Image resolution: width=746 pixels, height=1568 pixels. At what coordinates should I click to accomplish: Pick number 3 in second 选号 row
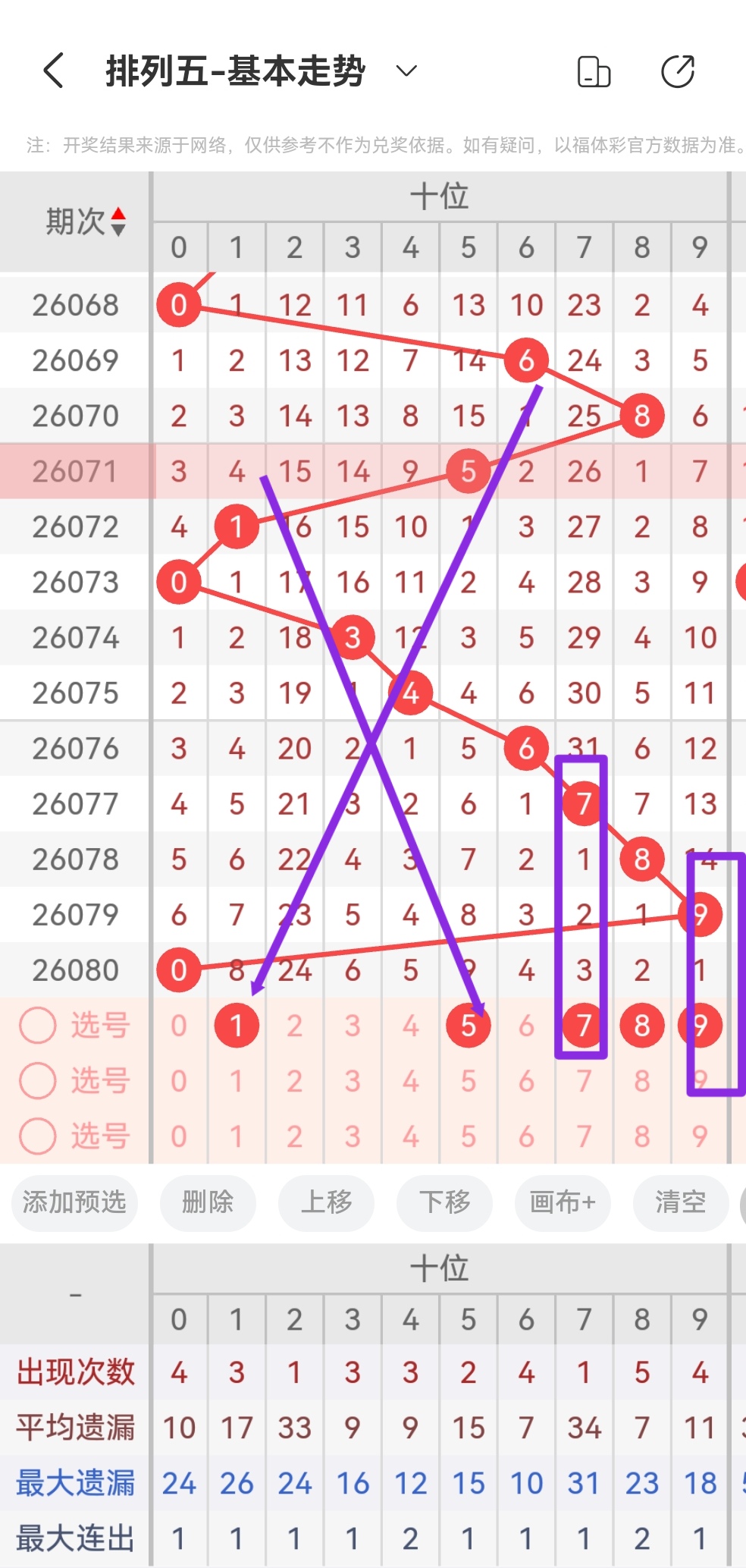(353, 1081)
